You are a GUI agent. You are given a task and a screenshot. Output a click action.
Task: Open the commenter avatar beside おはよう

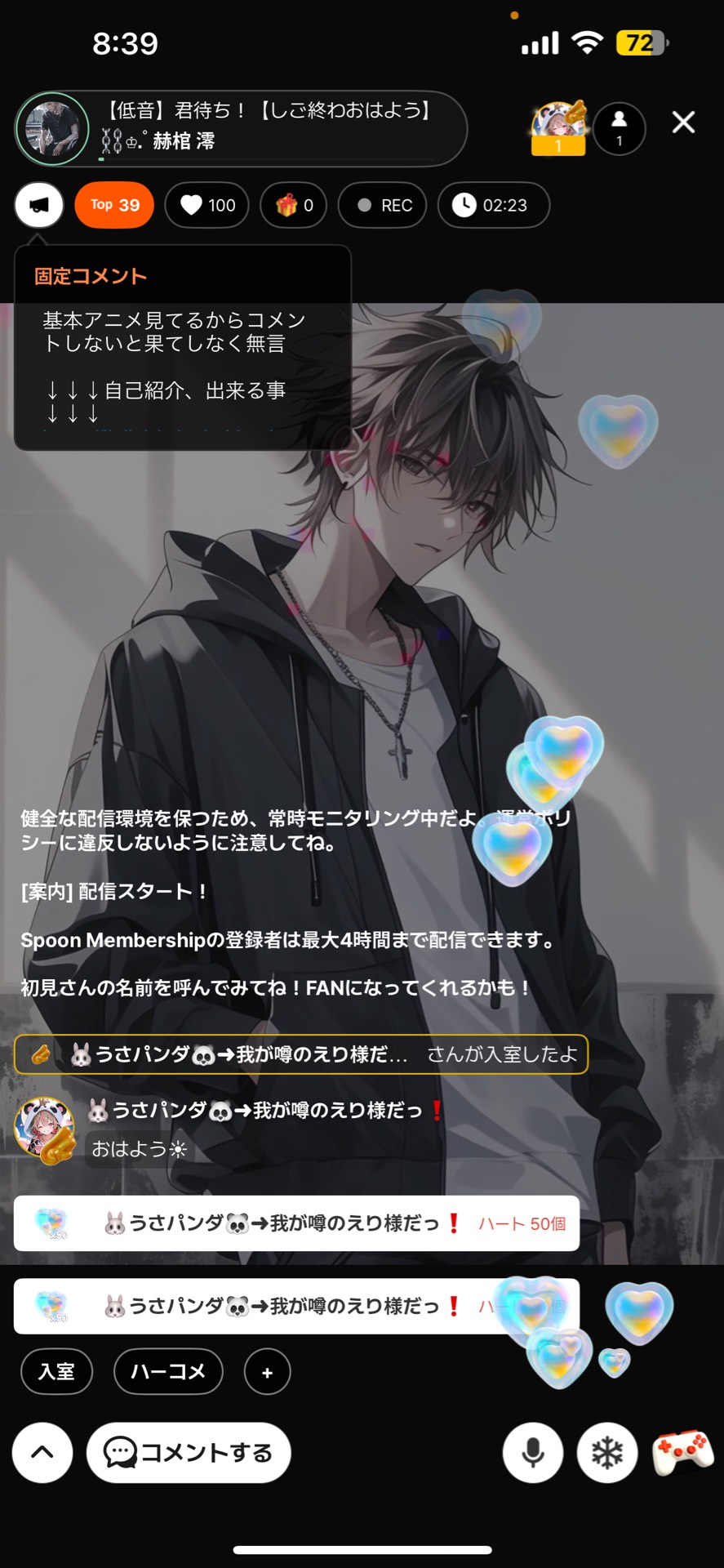(44, 1129)
